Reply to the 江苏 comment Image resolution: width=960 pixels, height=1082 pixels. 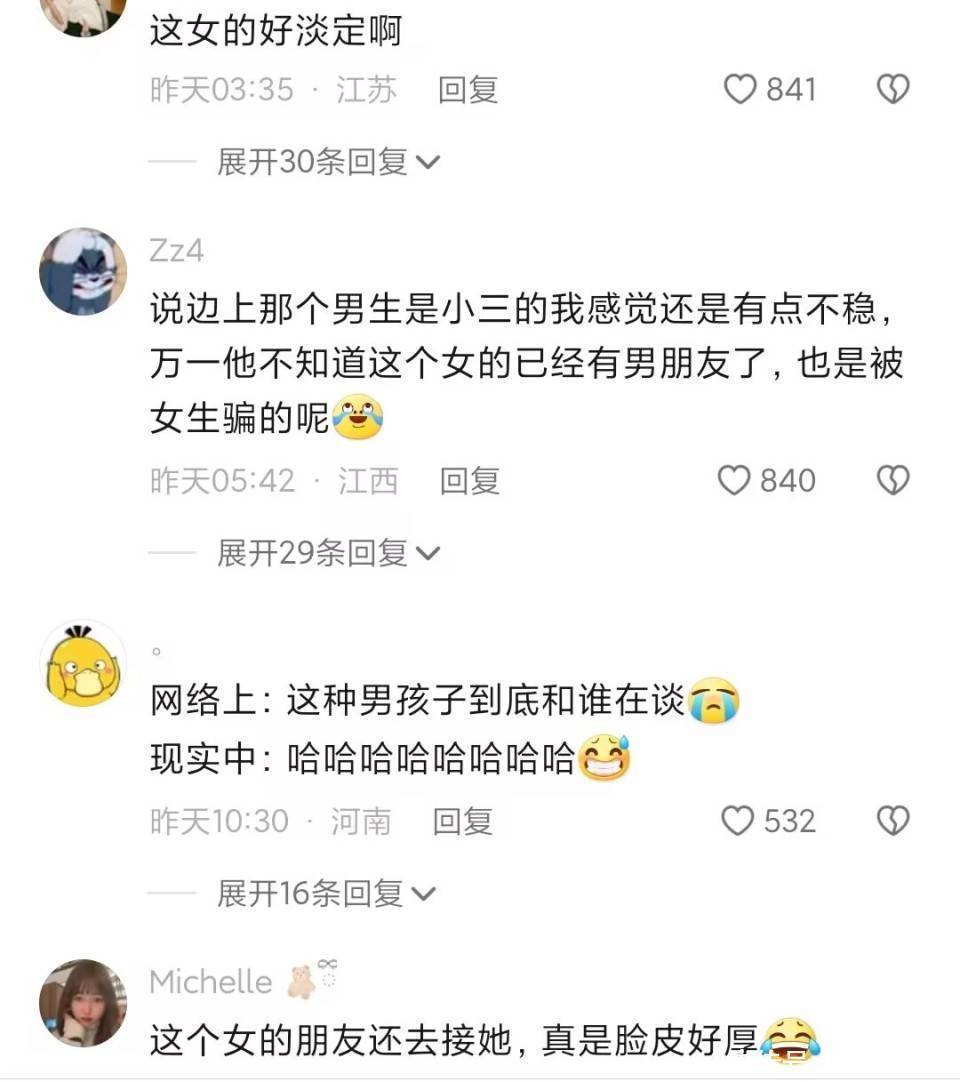[x=468, y=90]
